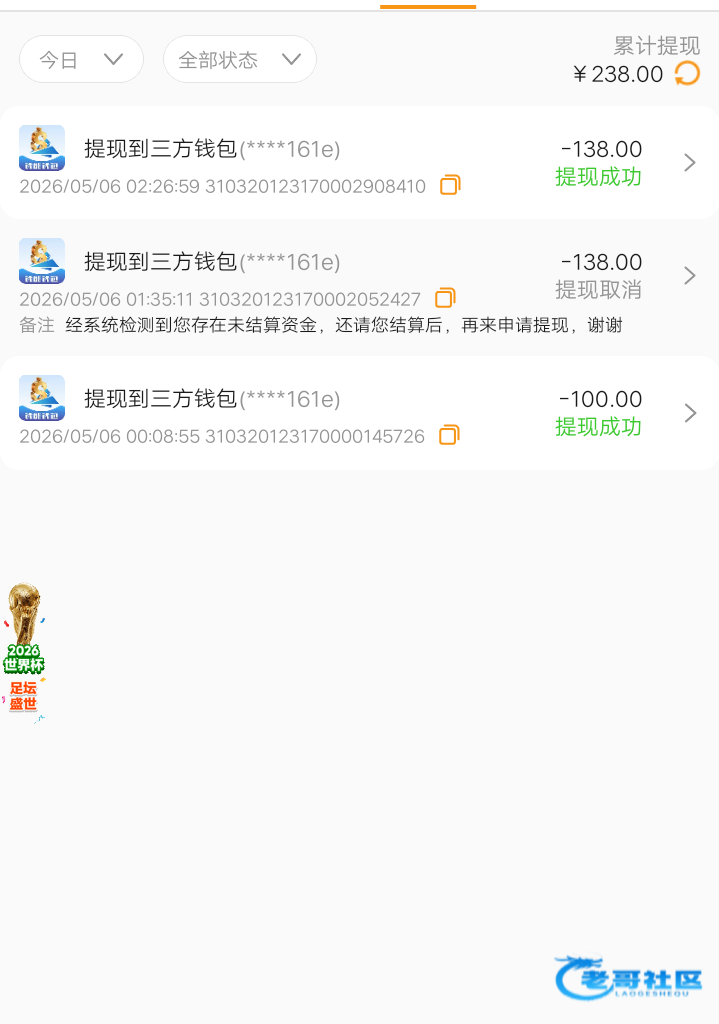Copy order number ending in 2052427
The width and height of the screenshot is (719, 1024).
pyautogui.click(x=445, y=298)
